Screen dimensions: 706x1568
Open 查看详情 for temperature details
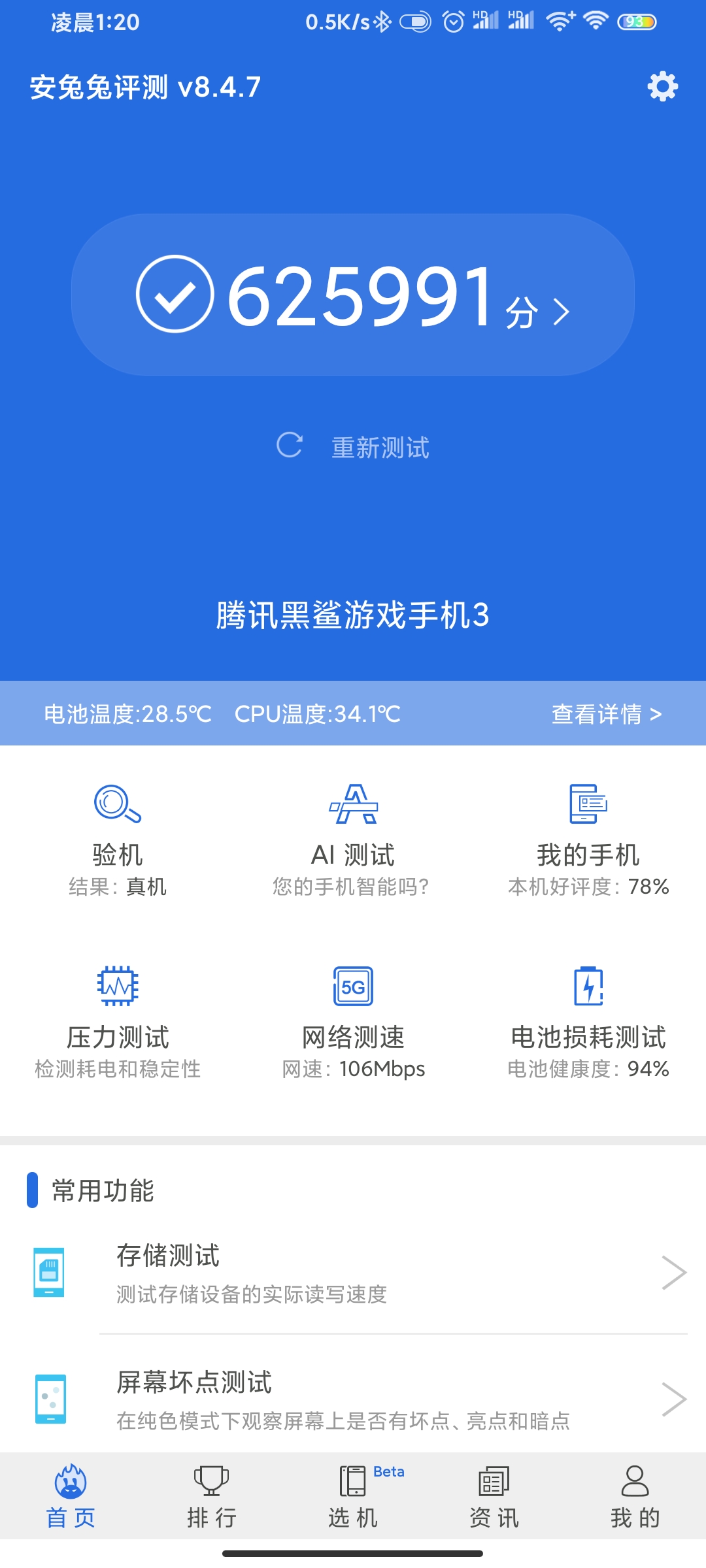606,714
